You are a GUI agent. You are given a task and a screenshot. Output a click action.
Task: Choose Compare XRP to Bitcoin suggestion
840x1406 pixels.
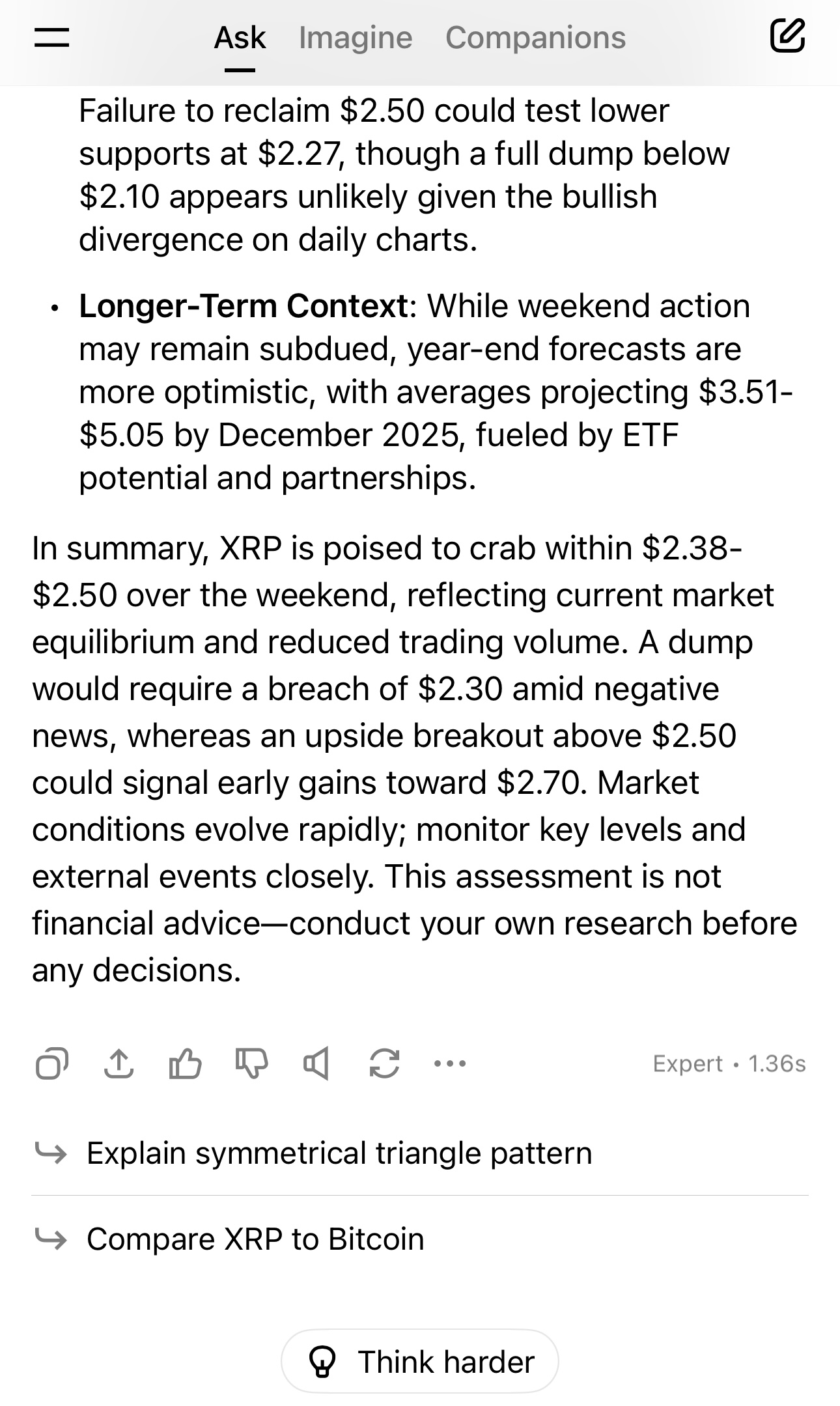click(255, 1239)
